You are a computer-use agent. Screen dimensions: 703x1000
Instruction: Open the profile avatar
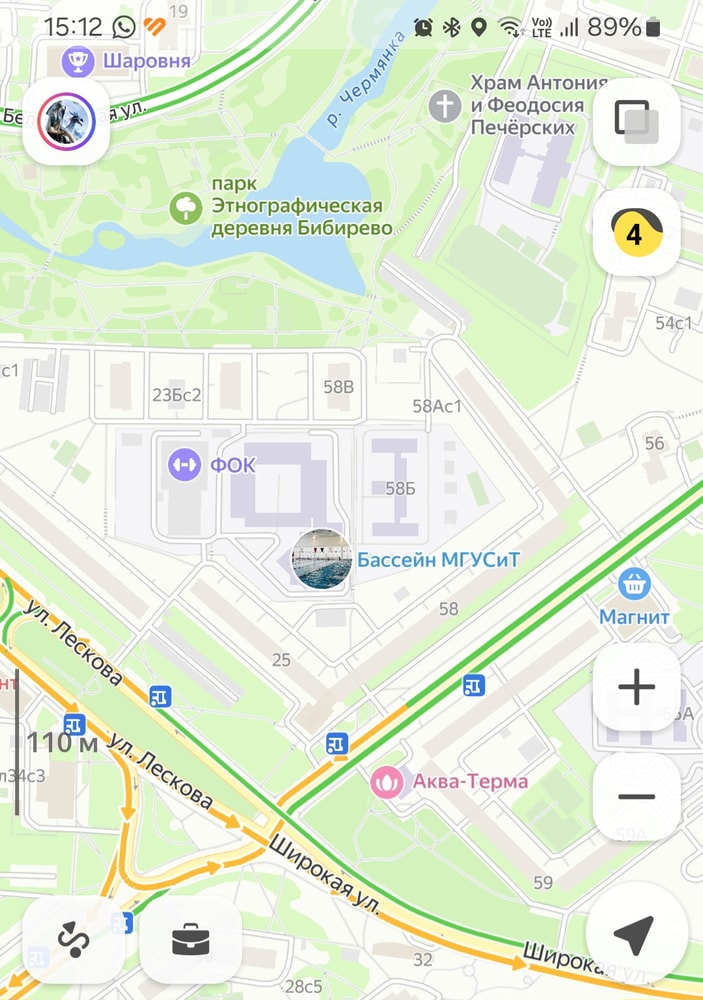tap(67, 122)
